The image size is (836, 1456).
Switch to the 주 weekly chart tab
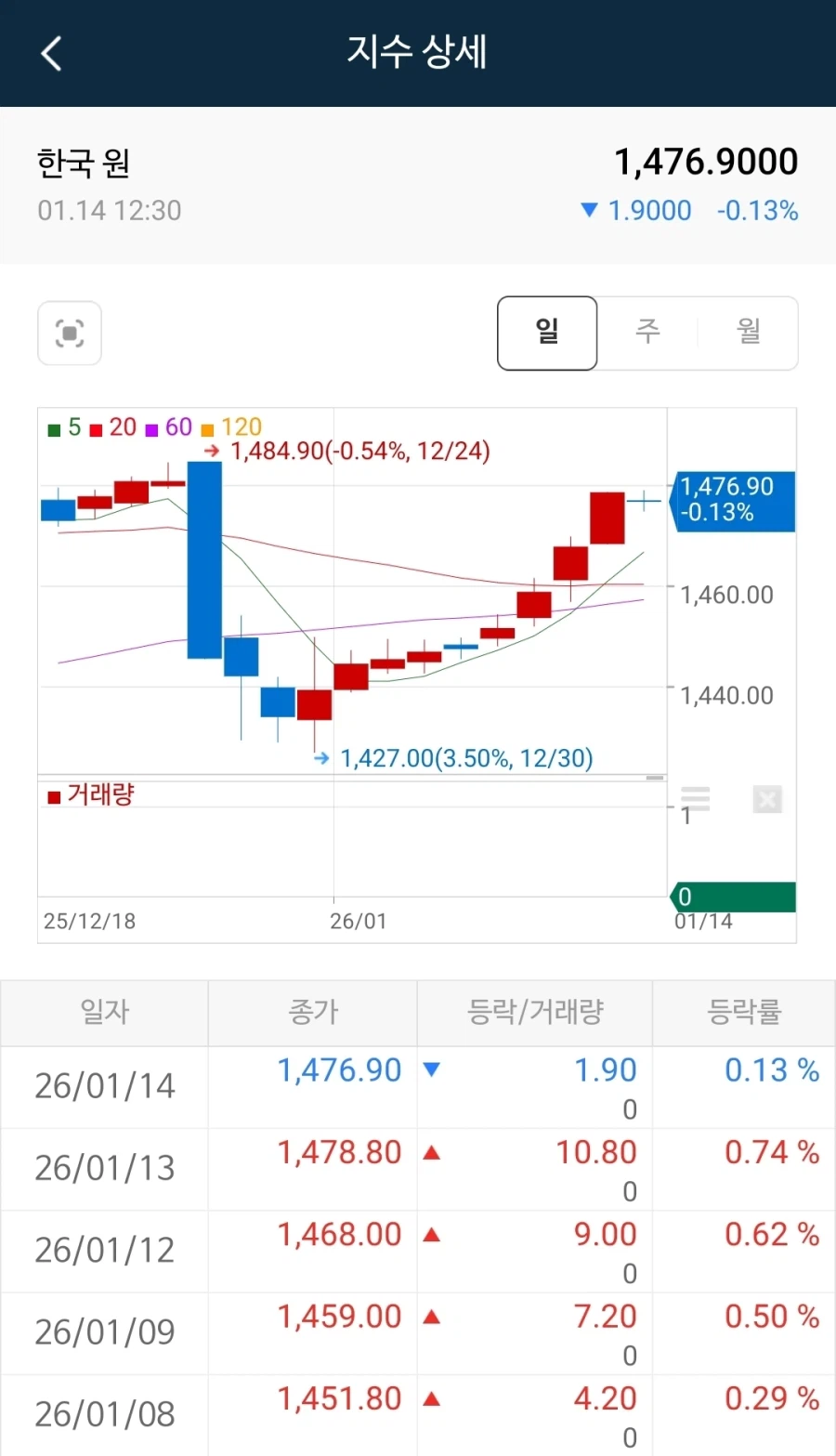pyautogui.click(x=647, y=333)
